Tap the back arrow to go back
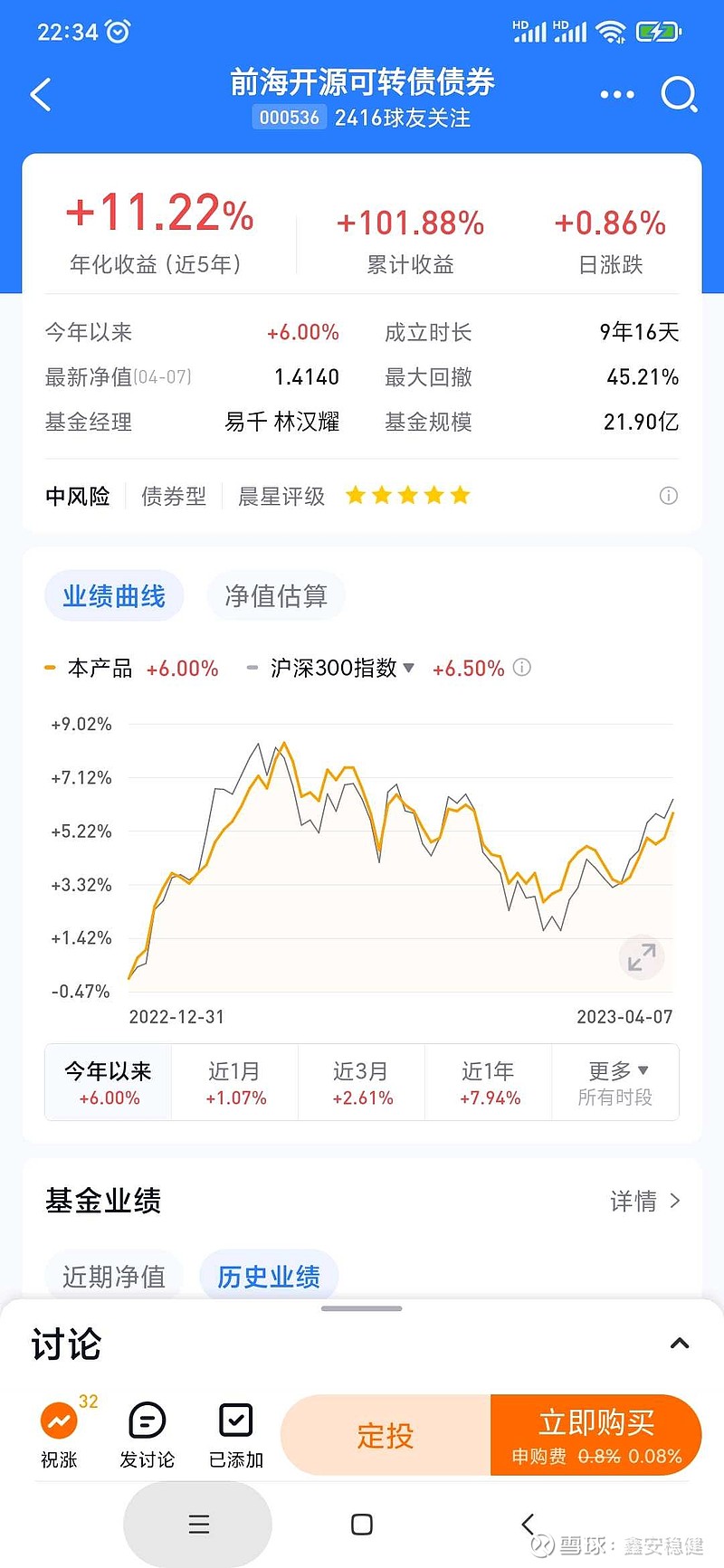The width and height of the screenshot is (724, 1568). coord(40,94)
